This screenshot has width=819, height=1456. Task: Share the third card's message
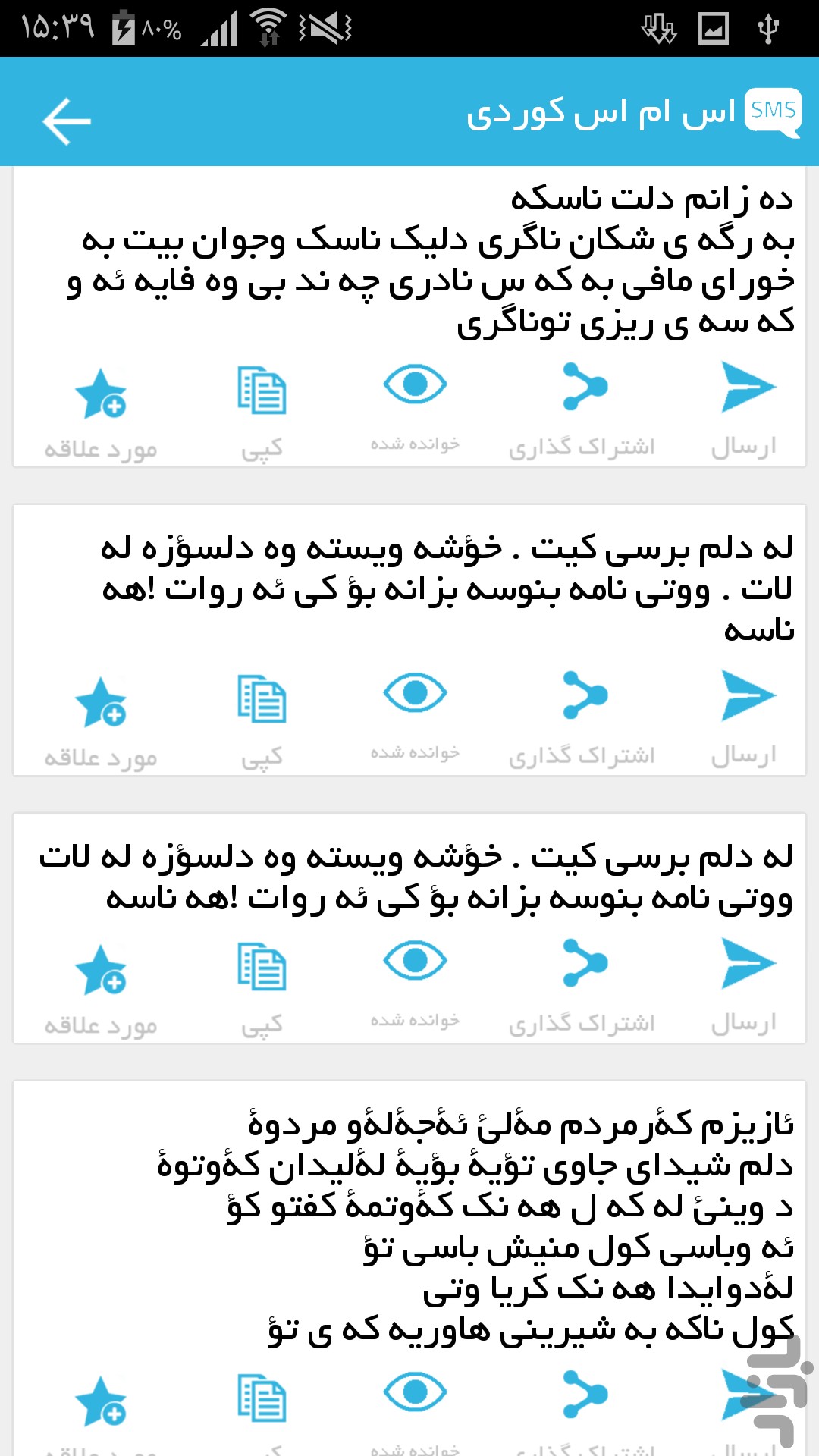tap(582, 986)
